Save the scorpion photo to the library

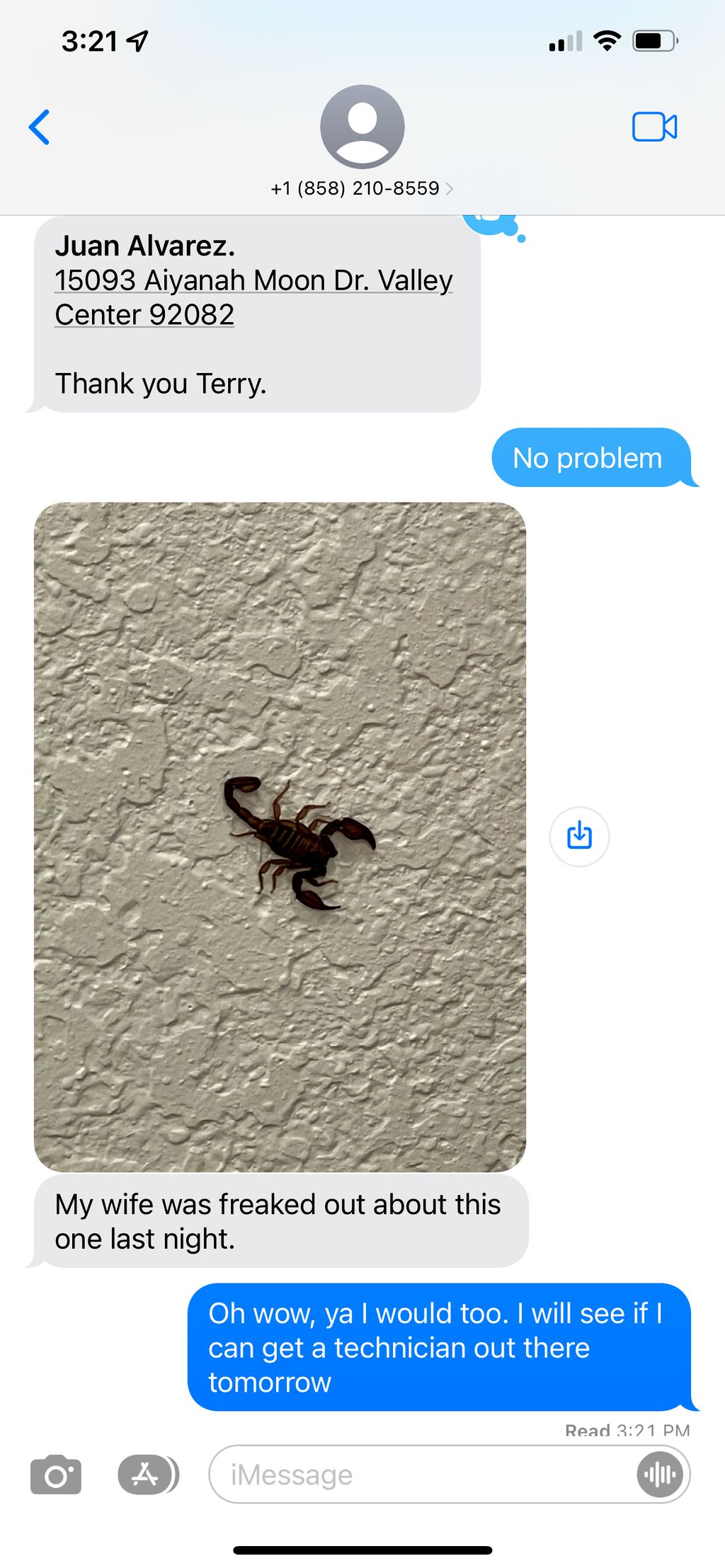coord(579,836)
